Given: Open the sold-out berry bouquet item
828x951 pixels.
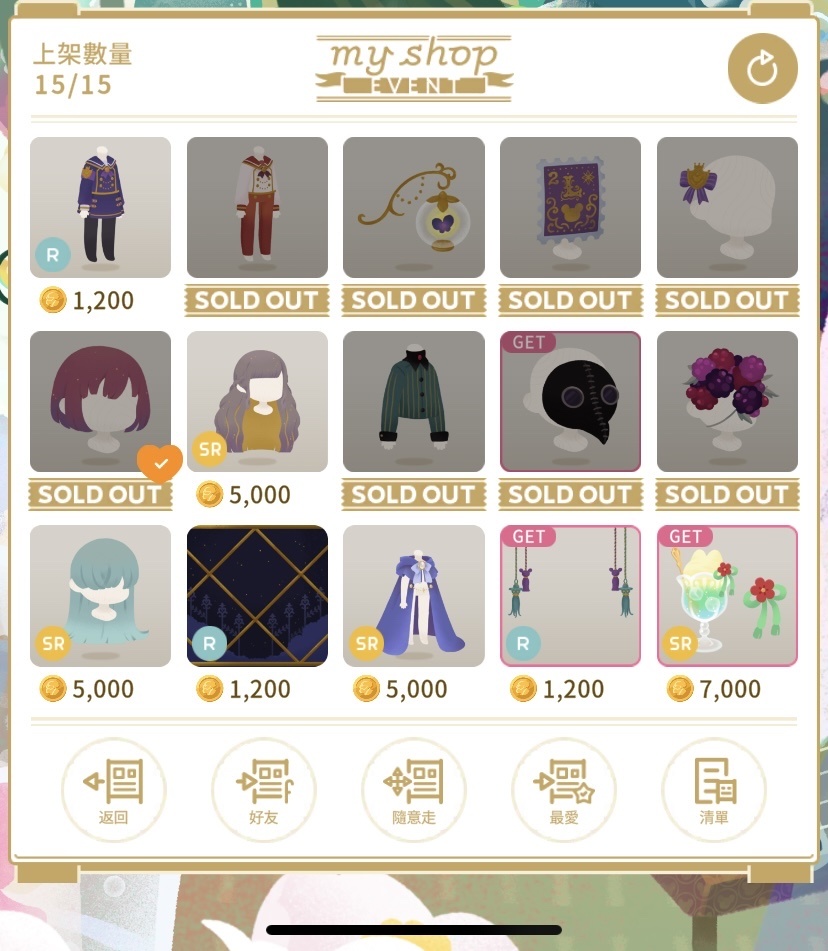Looking at the screenshot, I should pyautogui.click(x=727, y=401).
